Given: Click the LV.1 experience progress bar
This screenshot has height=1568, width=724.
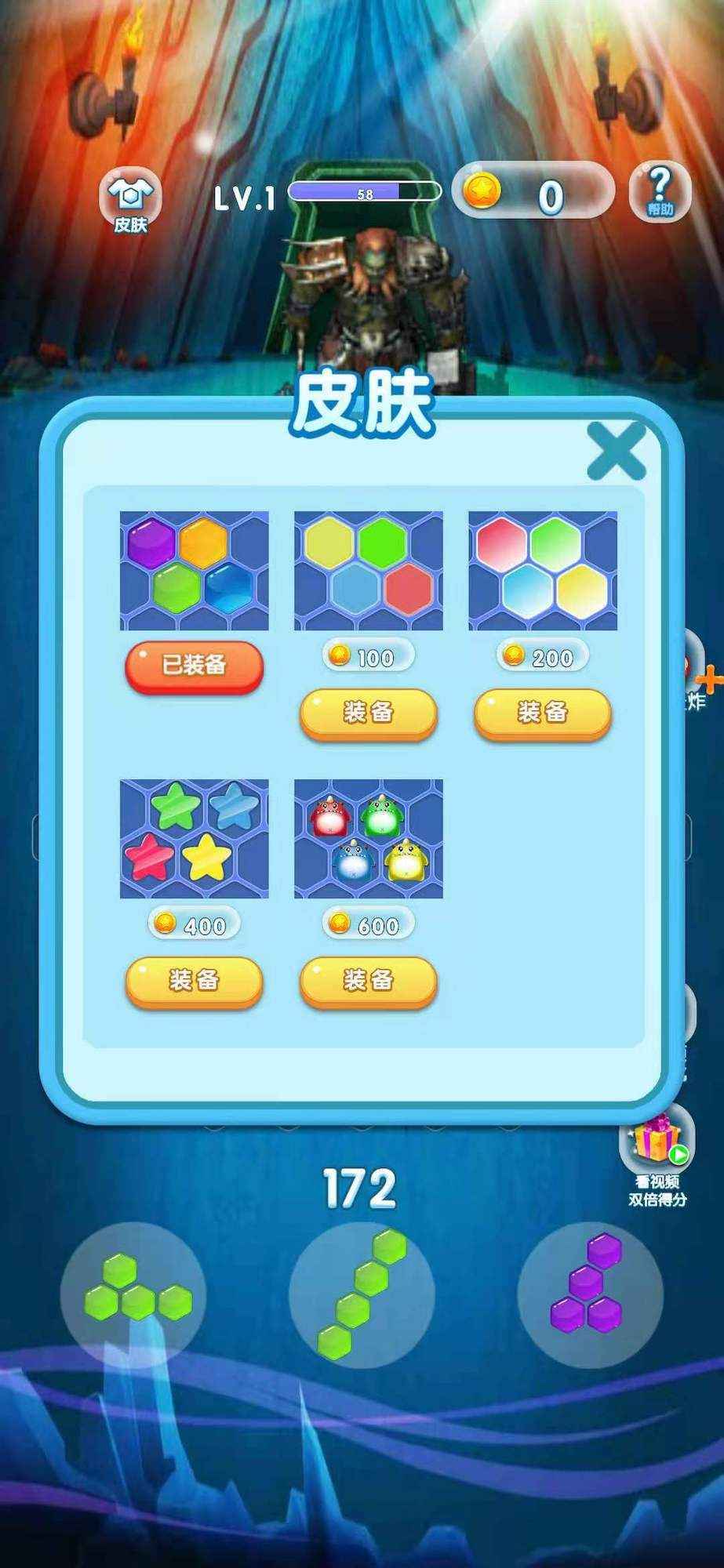Looking at the screenshot, I should [365, 191].
